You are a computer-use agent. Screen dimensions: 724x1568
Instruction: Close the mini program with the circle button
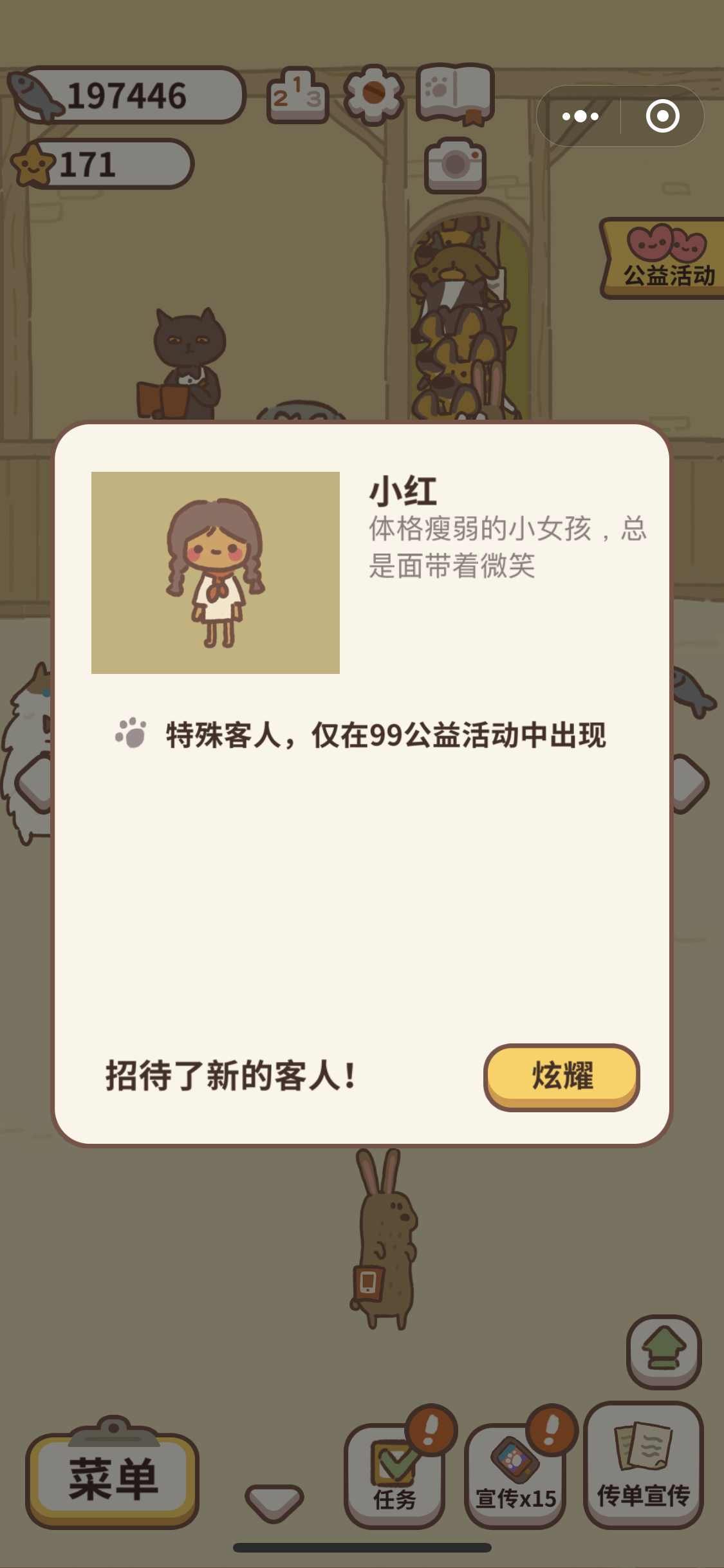[x=662, y=117]
